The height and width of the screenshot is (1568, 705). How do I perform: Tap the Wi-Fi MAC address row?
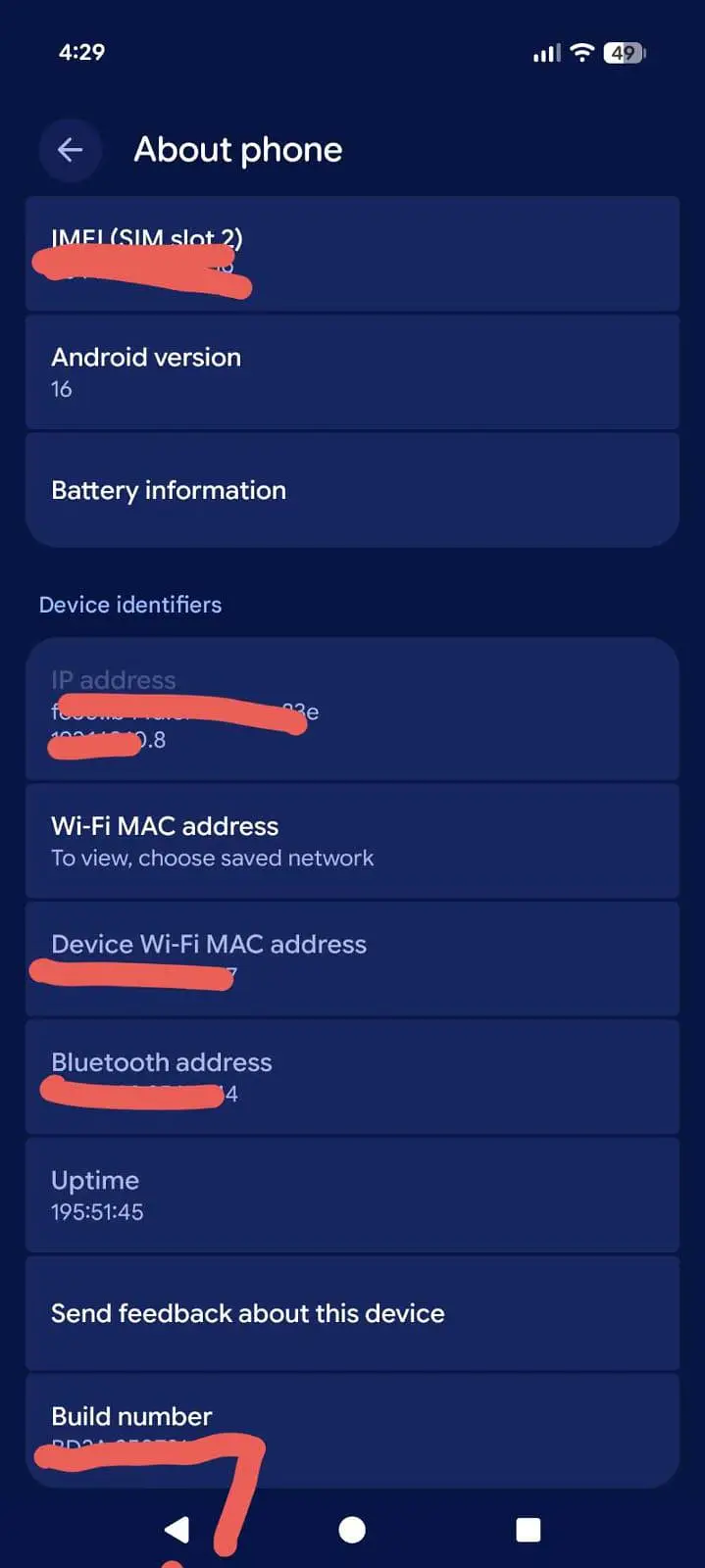[x=353, y=841]
